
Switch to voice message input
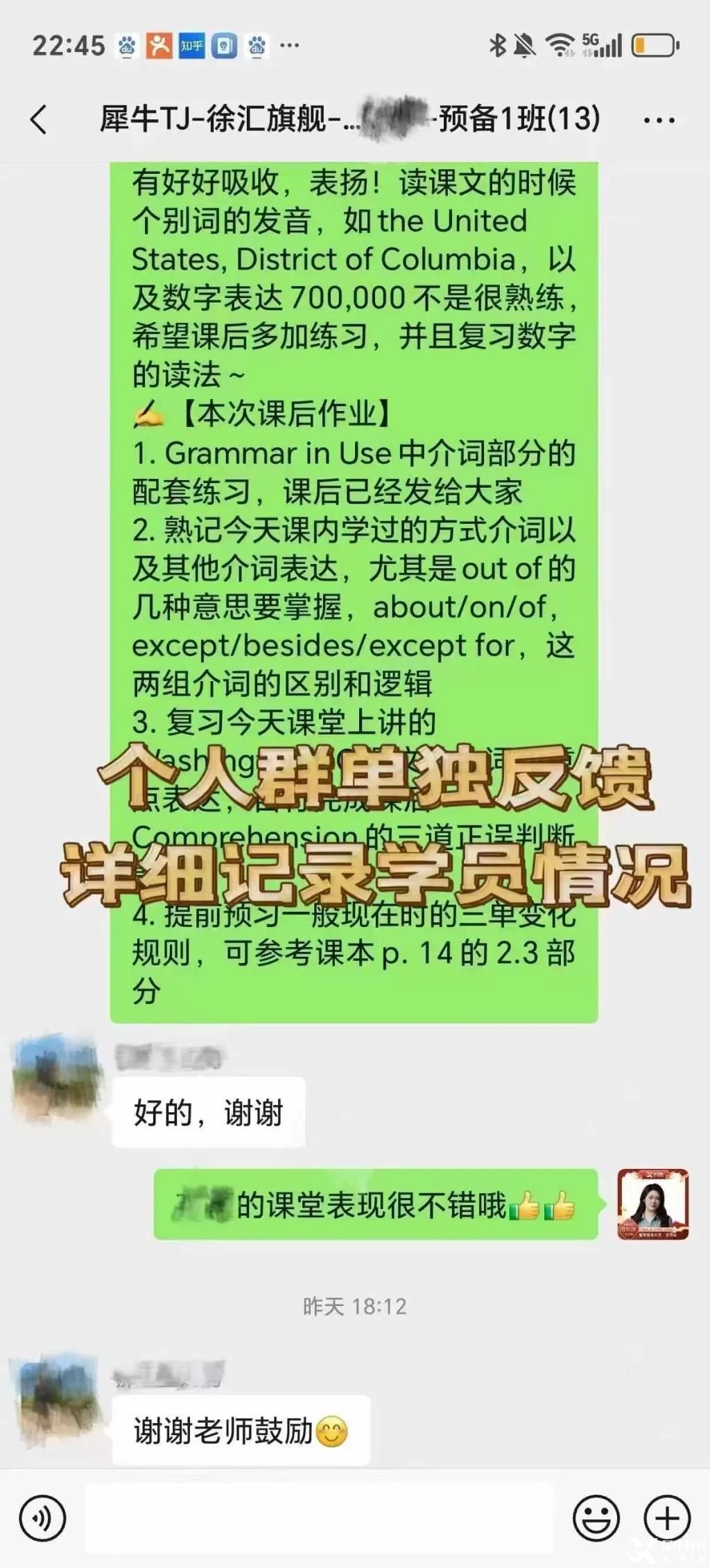click(42, 1518)
